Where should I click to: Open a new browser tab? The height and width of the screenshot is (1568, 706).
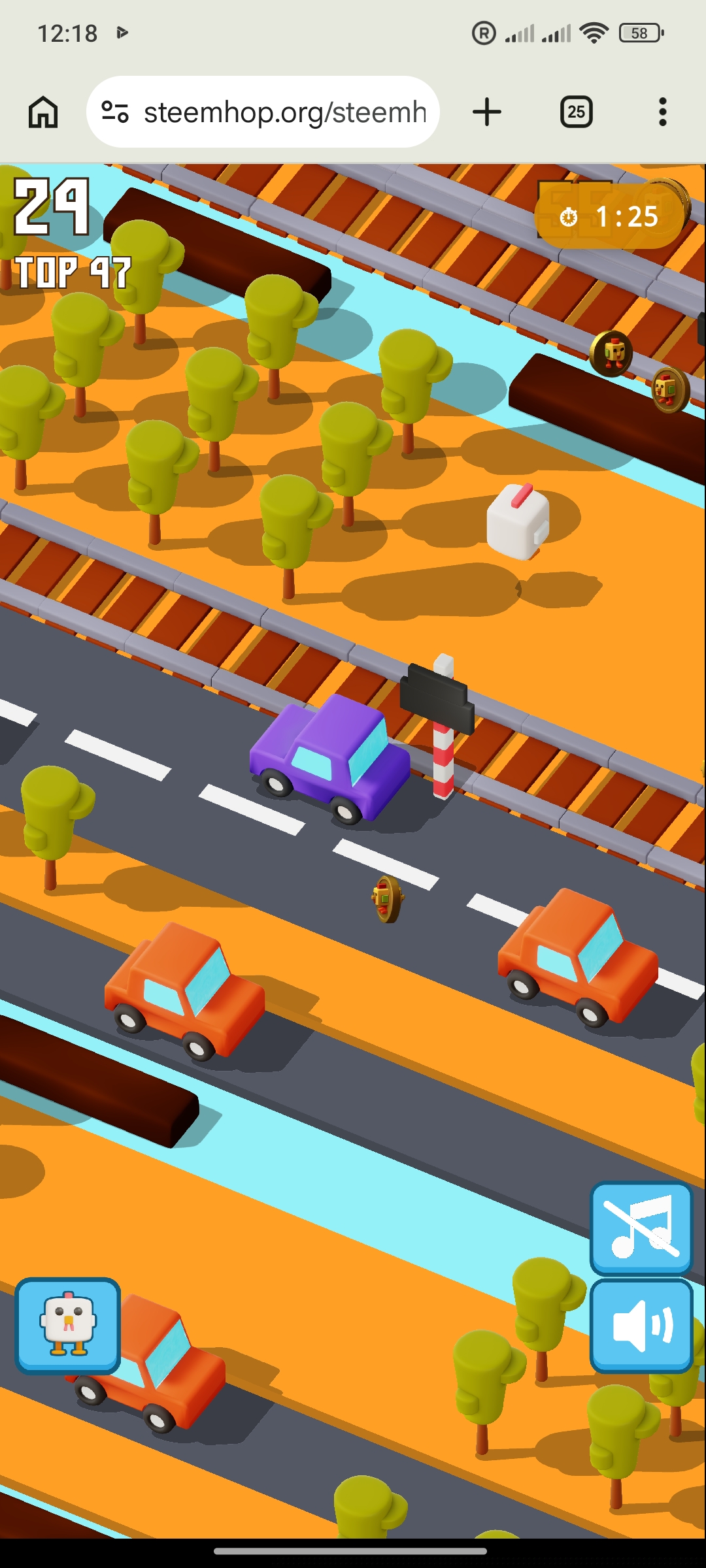pyautogui.click(x=487, y=112)
